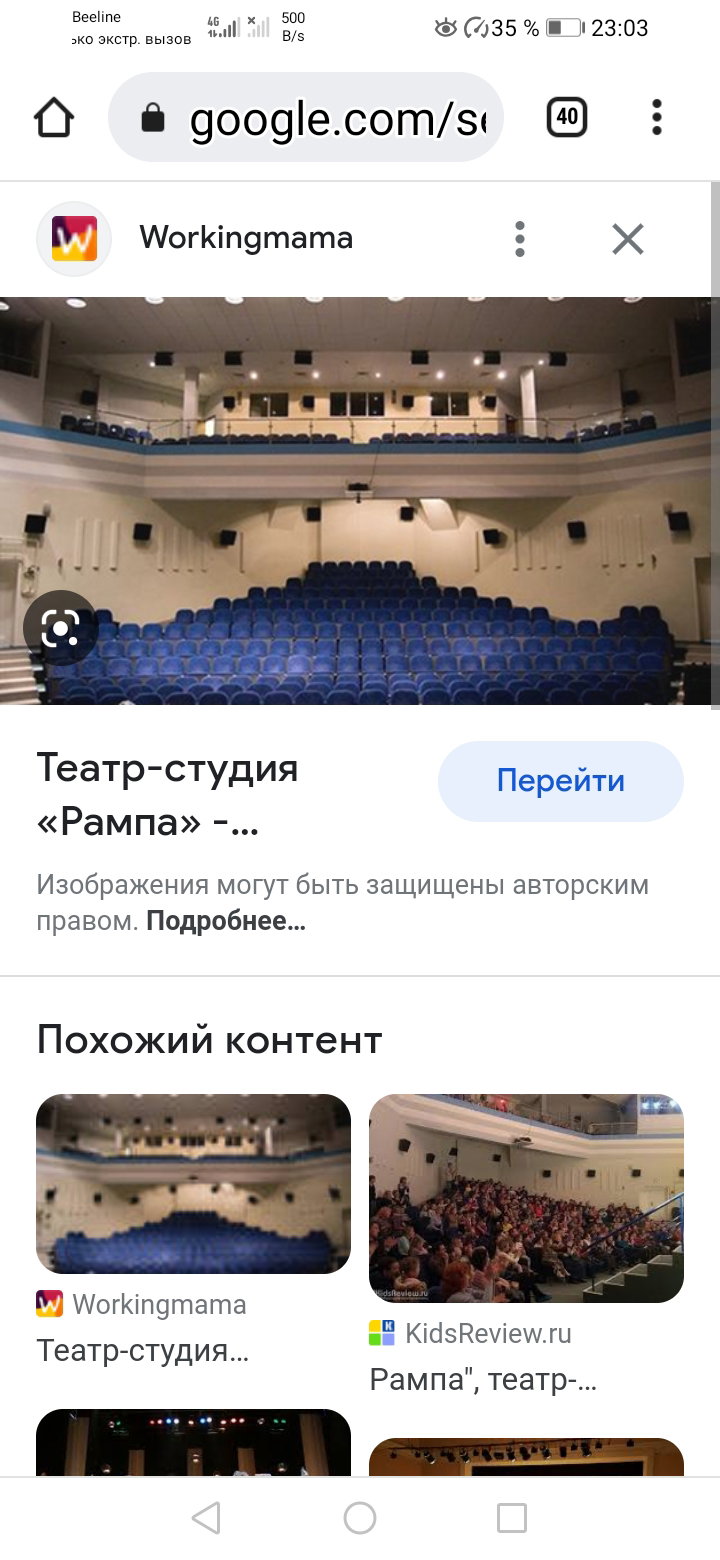
Task: Tap the google.com address bar
Action: coord(306,118)
